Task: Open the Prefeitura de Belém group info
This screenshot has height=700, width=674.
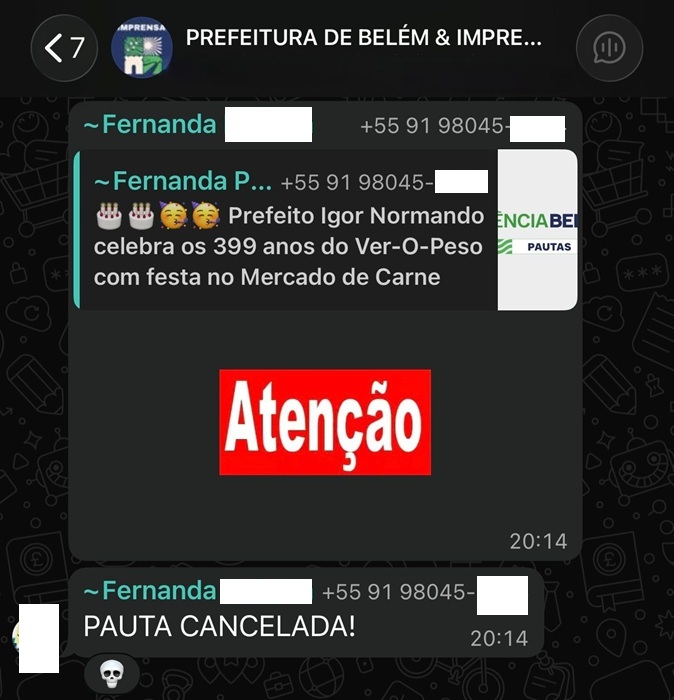Action: (x=364, y=40)
